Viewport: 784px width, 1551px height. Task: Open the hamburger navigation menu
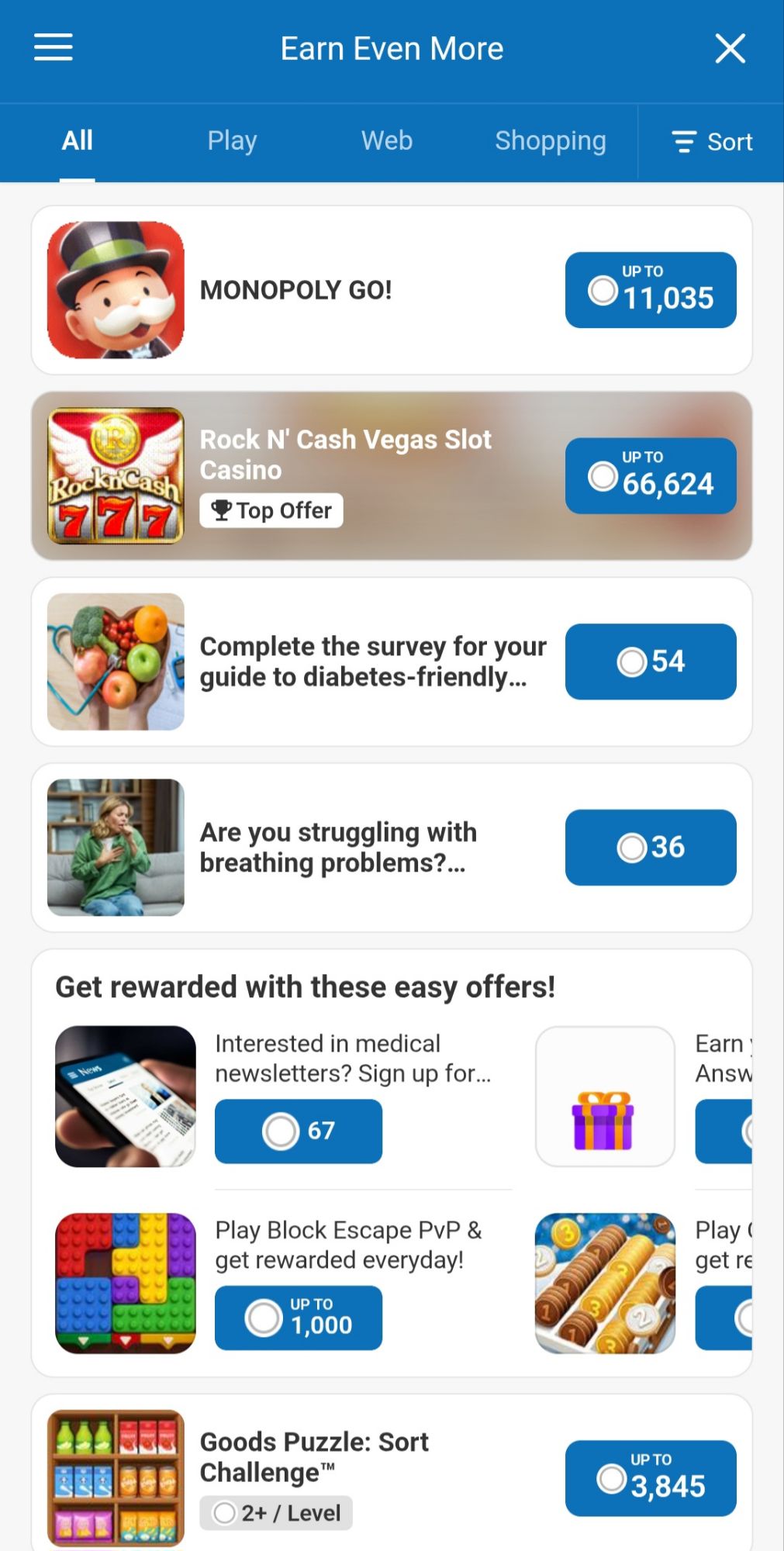click(x=53, y=48)
